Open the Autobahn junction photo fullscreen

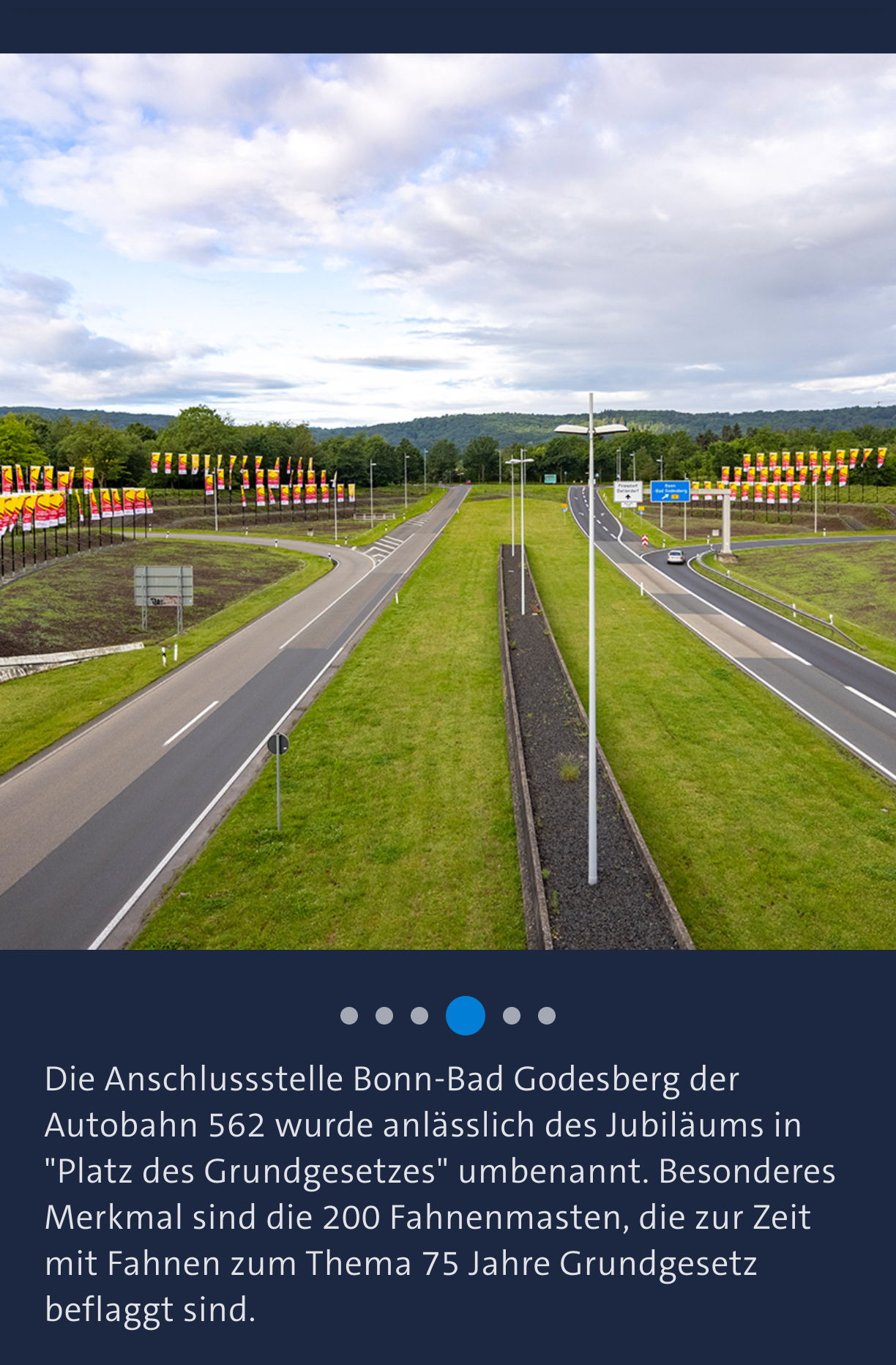[448, 502]
